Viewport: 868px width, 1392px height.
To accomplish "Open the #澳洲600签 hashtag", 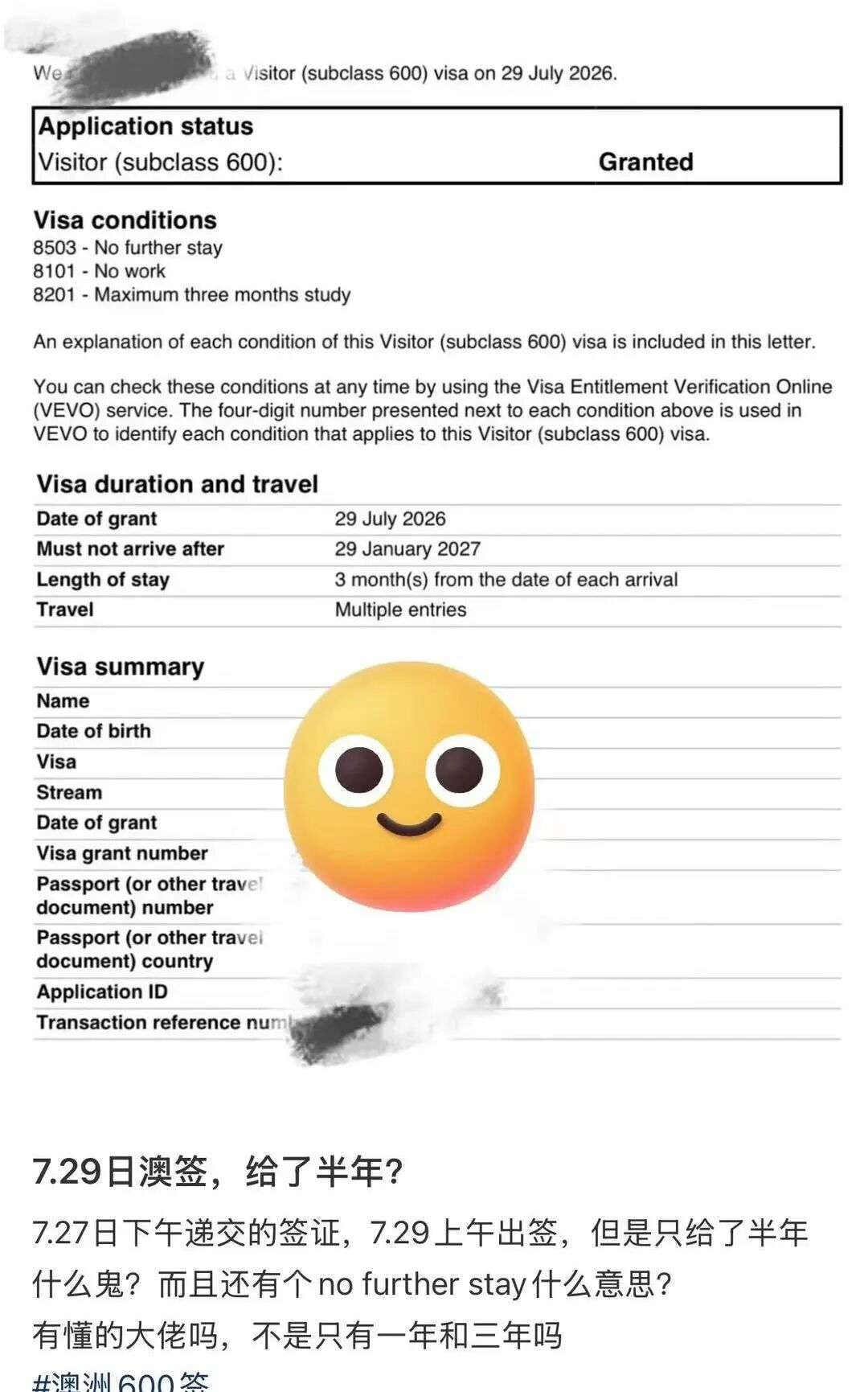I will [121, 1381].
